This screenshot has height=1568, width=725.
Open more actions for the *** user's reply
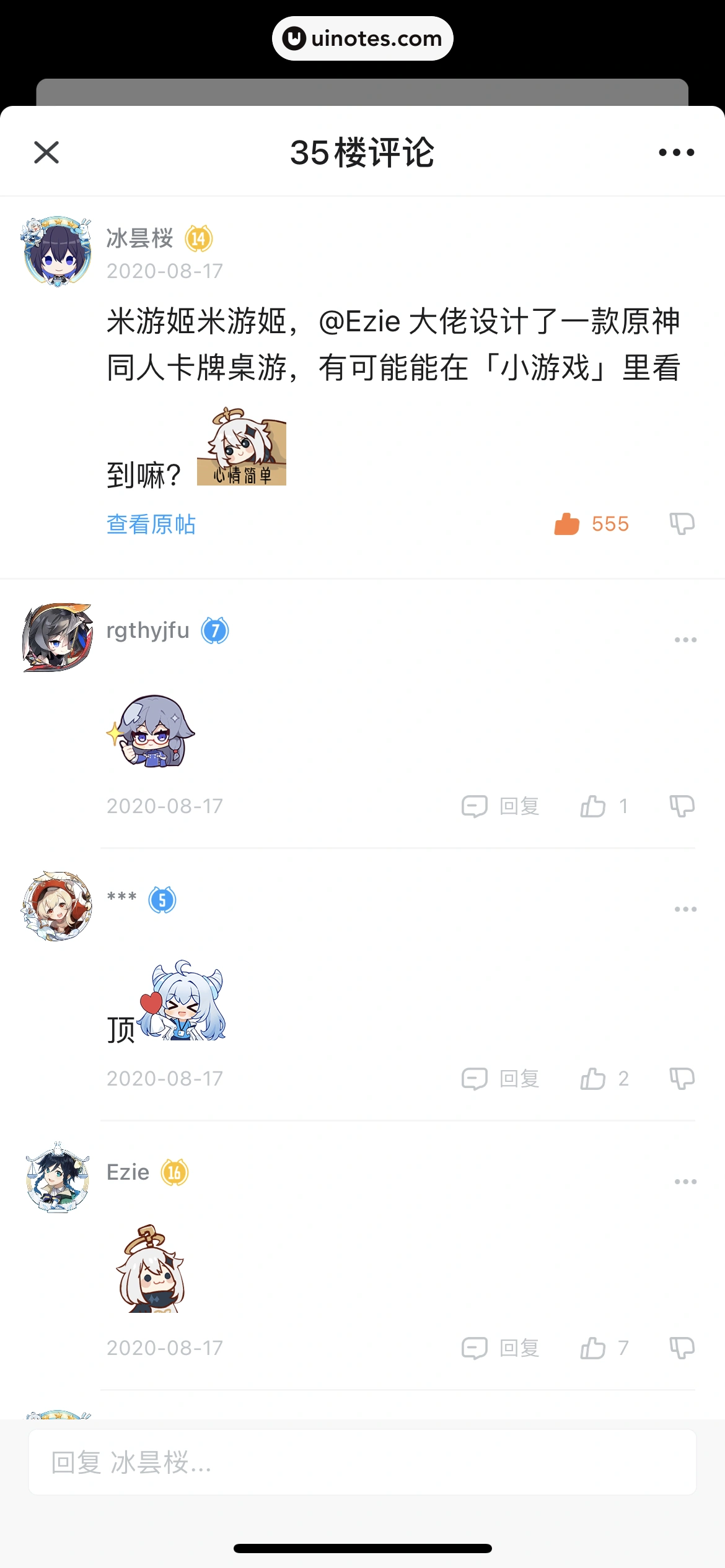click(x=685, y=908)
